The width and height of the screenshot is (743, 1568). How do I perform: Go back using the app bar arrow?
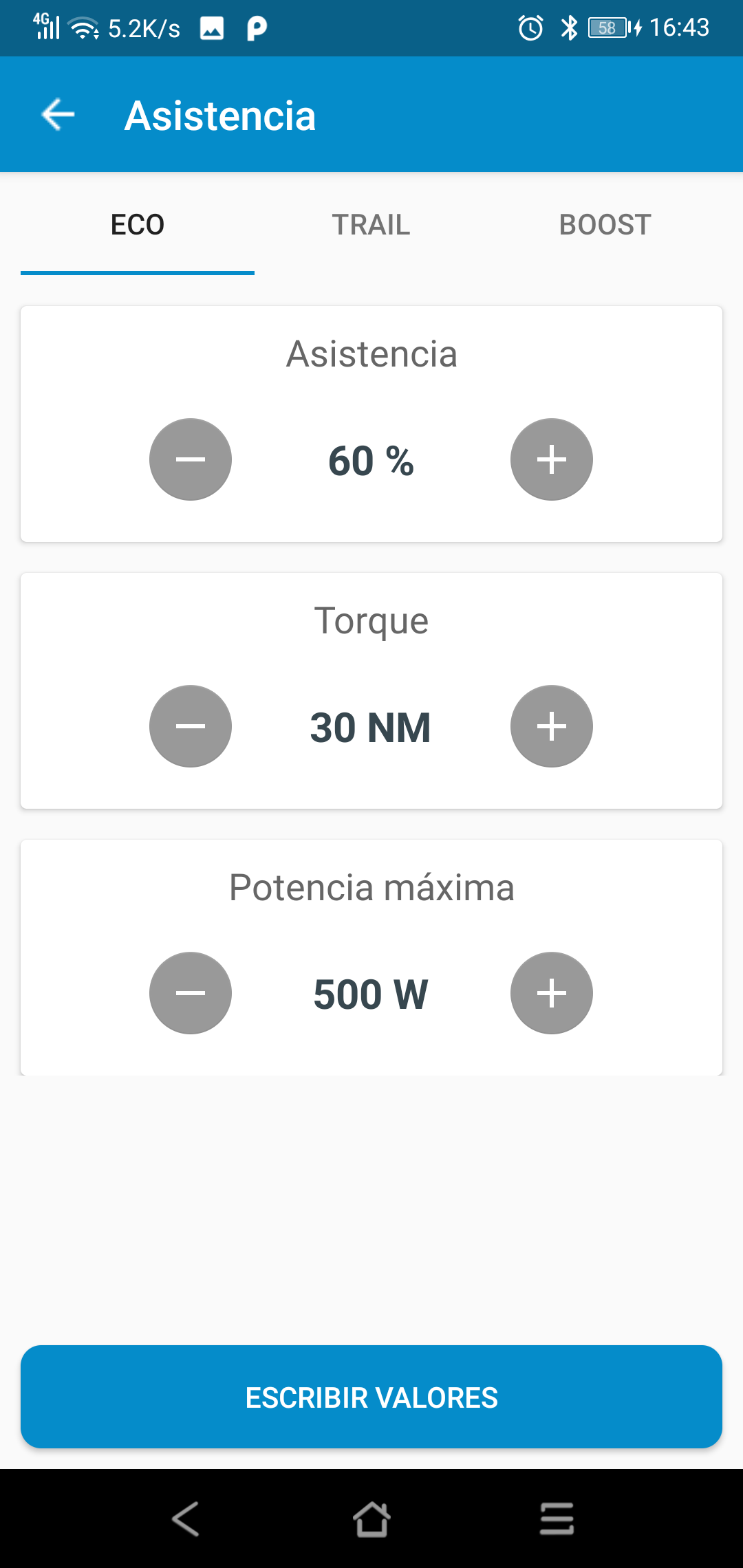pos(58,114)
